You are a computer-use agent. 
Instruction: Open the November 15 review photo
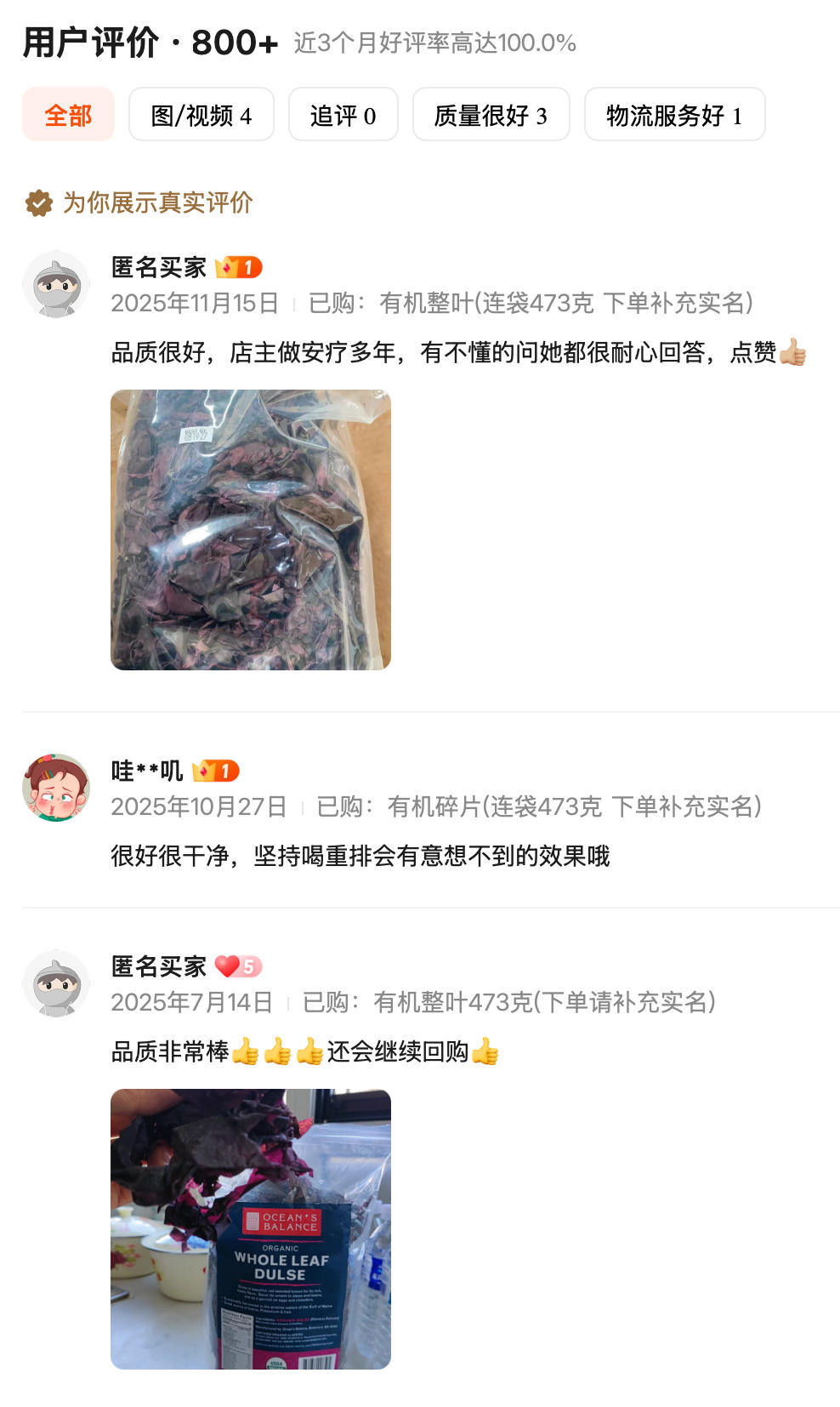pyautogui.click(x=251, y=529)
